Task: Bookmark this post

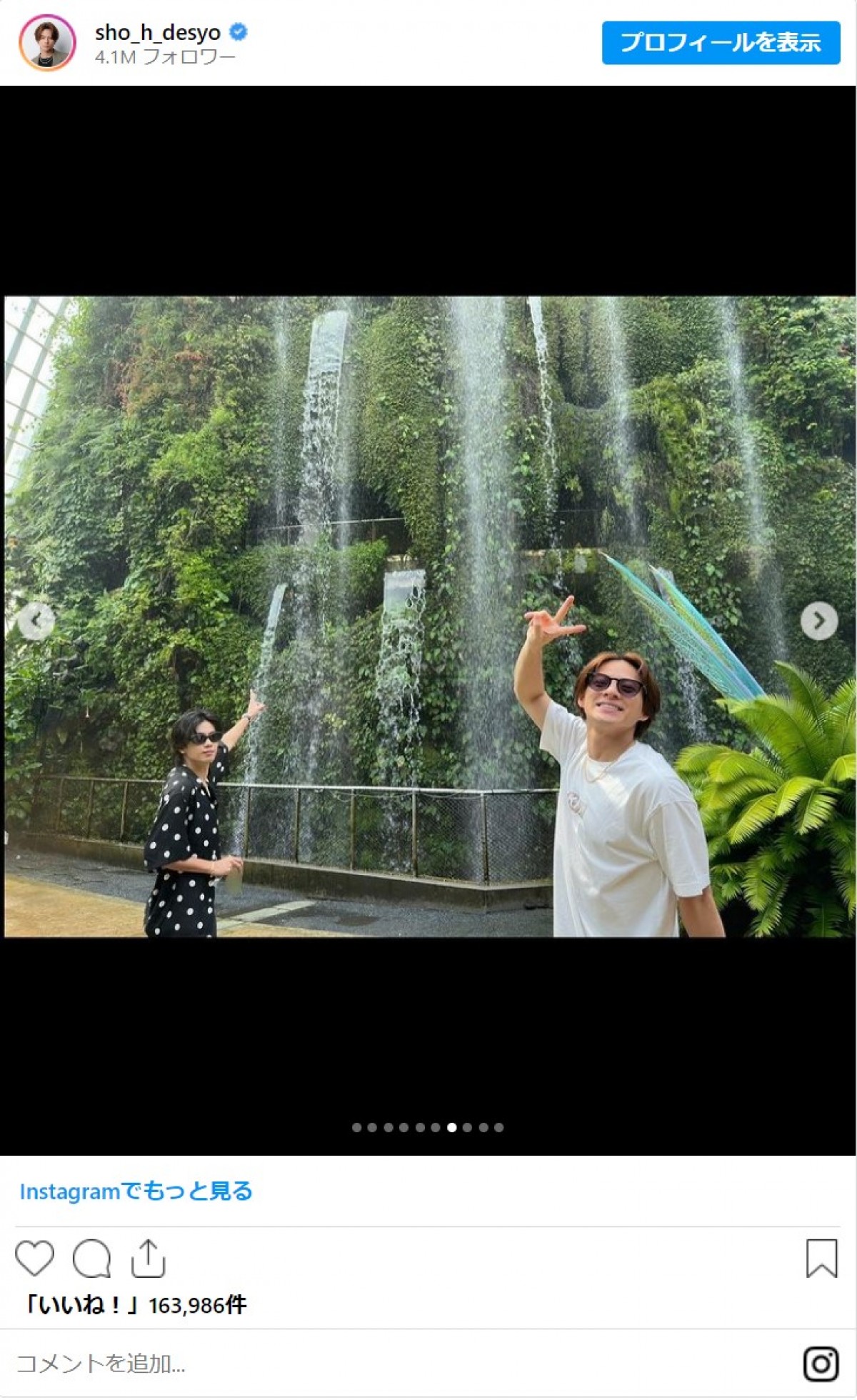Action: (x=821, y=1259)
